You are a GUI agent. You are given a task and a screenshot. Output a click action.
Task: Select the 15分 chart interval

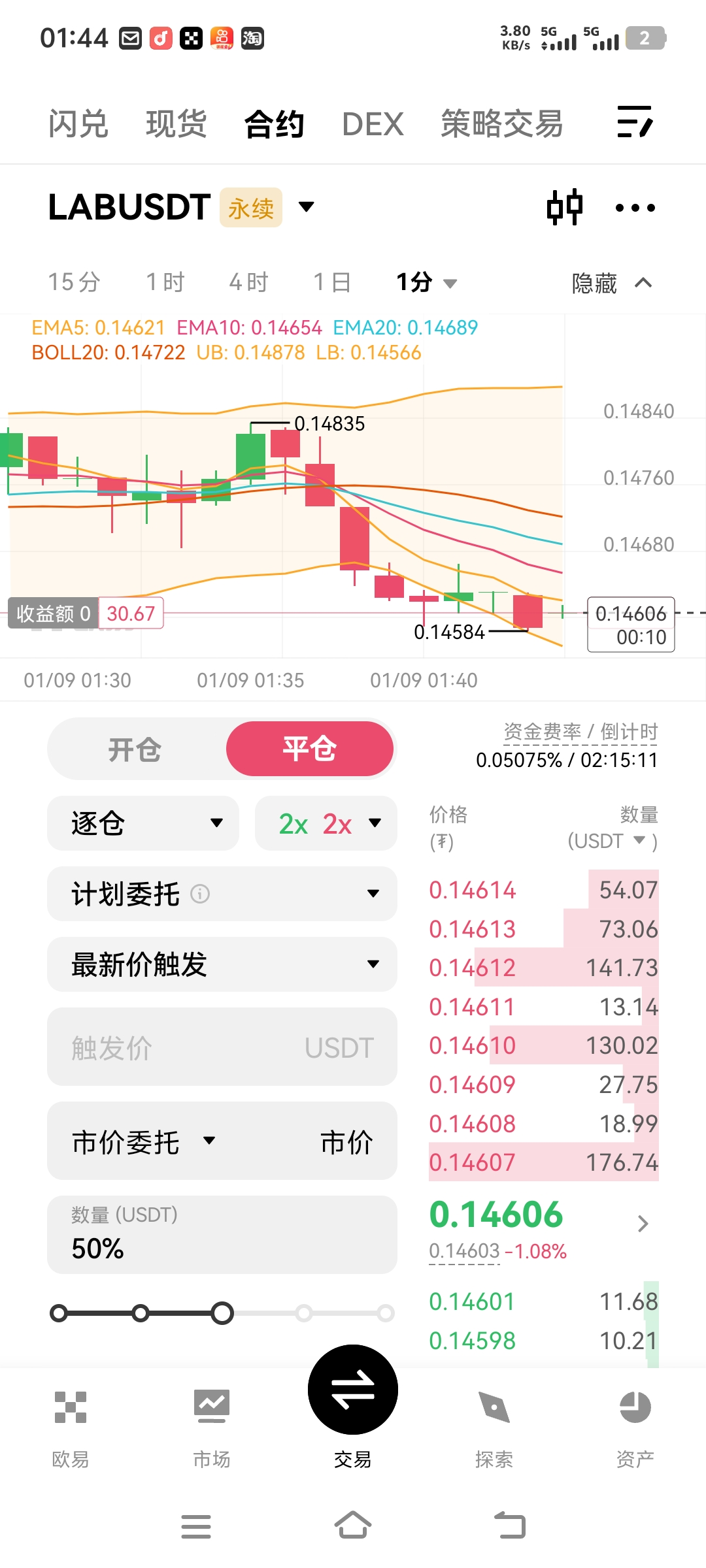[74, 282]
